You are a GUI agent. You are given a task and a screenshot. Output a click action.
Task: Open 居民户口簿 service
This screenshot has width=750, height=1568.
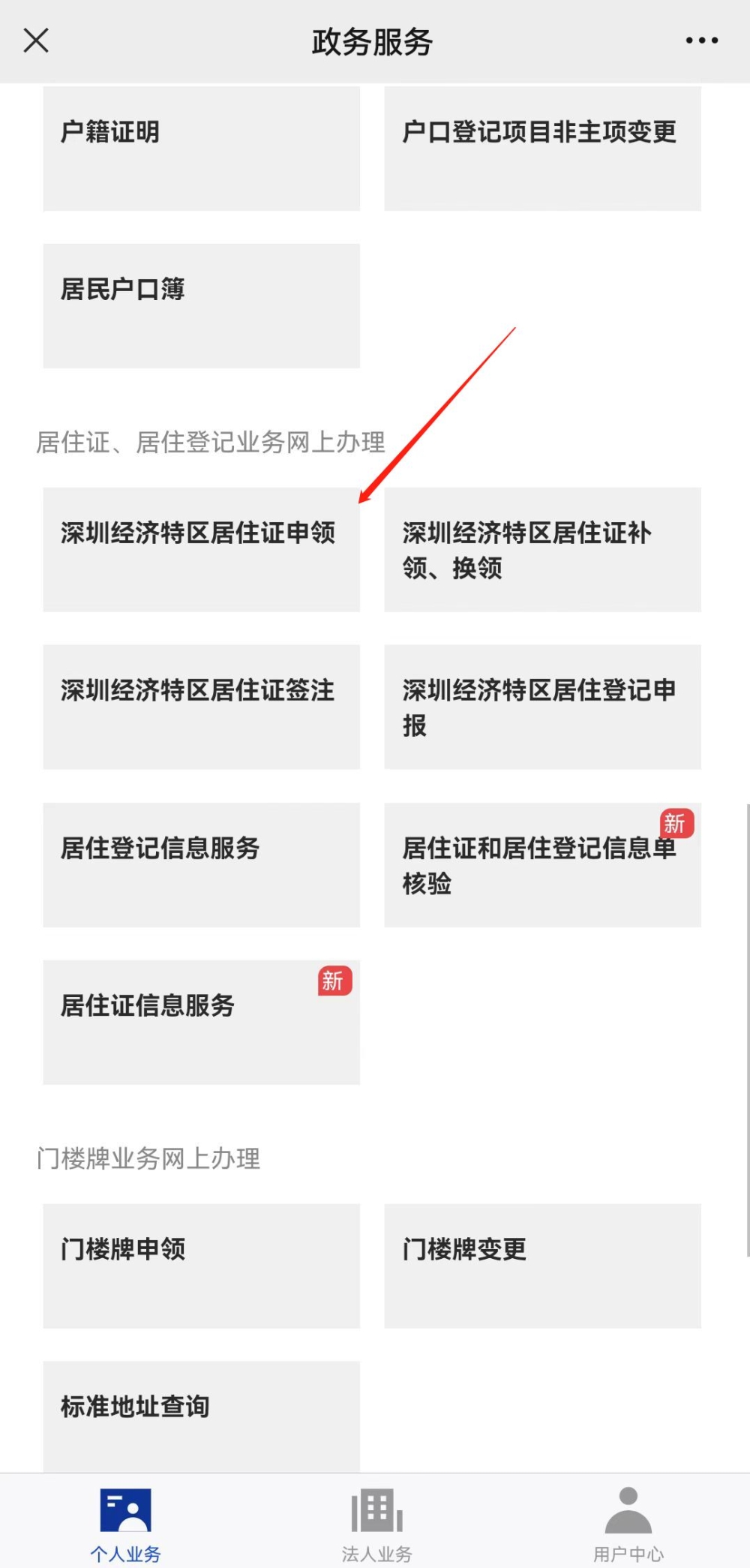(x=201, y=306)
